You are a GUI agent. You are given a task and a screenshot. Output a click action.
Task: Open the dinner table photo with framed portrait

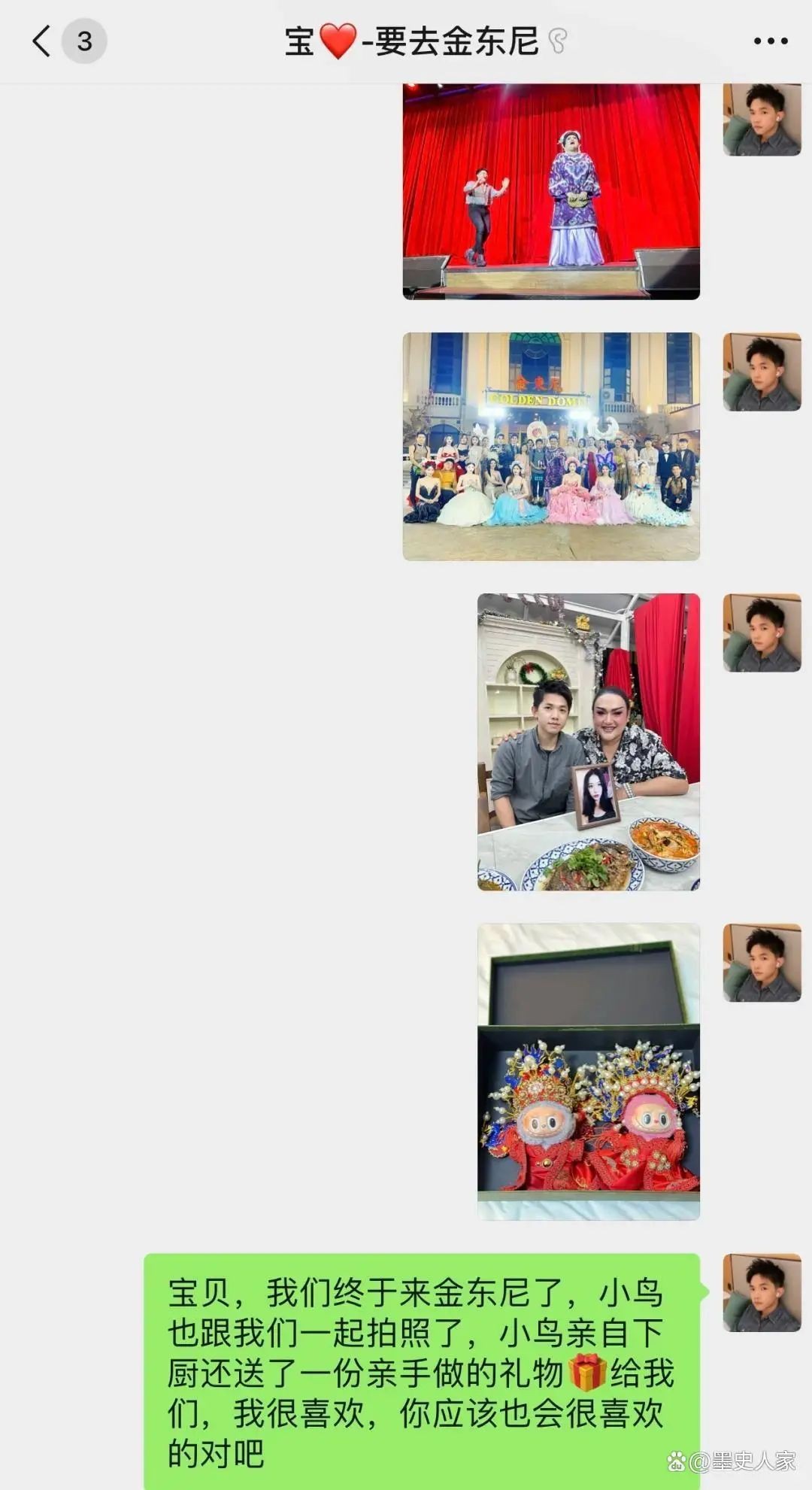[588, 742]
